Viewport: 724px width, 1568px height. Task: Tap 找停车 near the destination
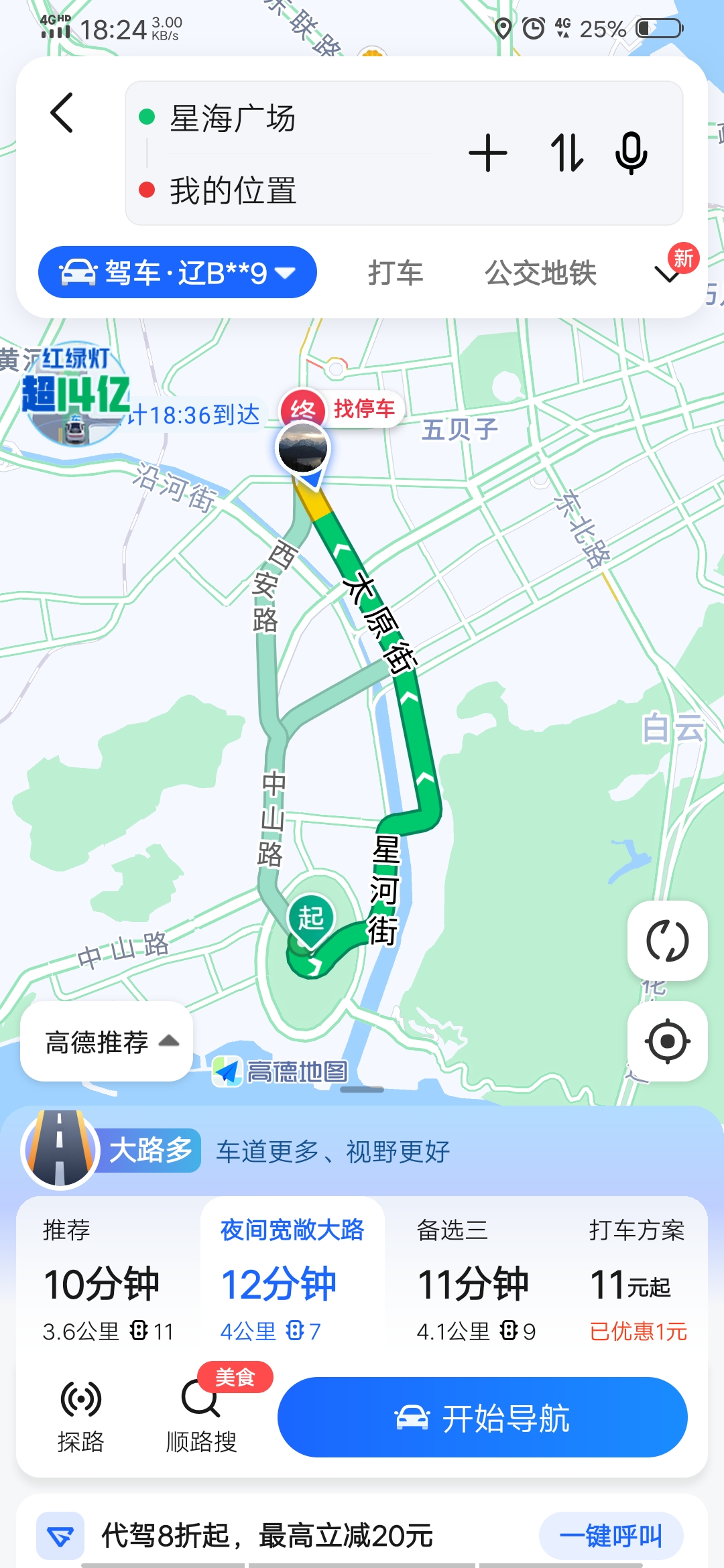[364, 409]
